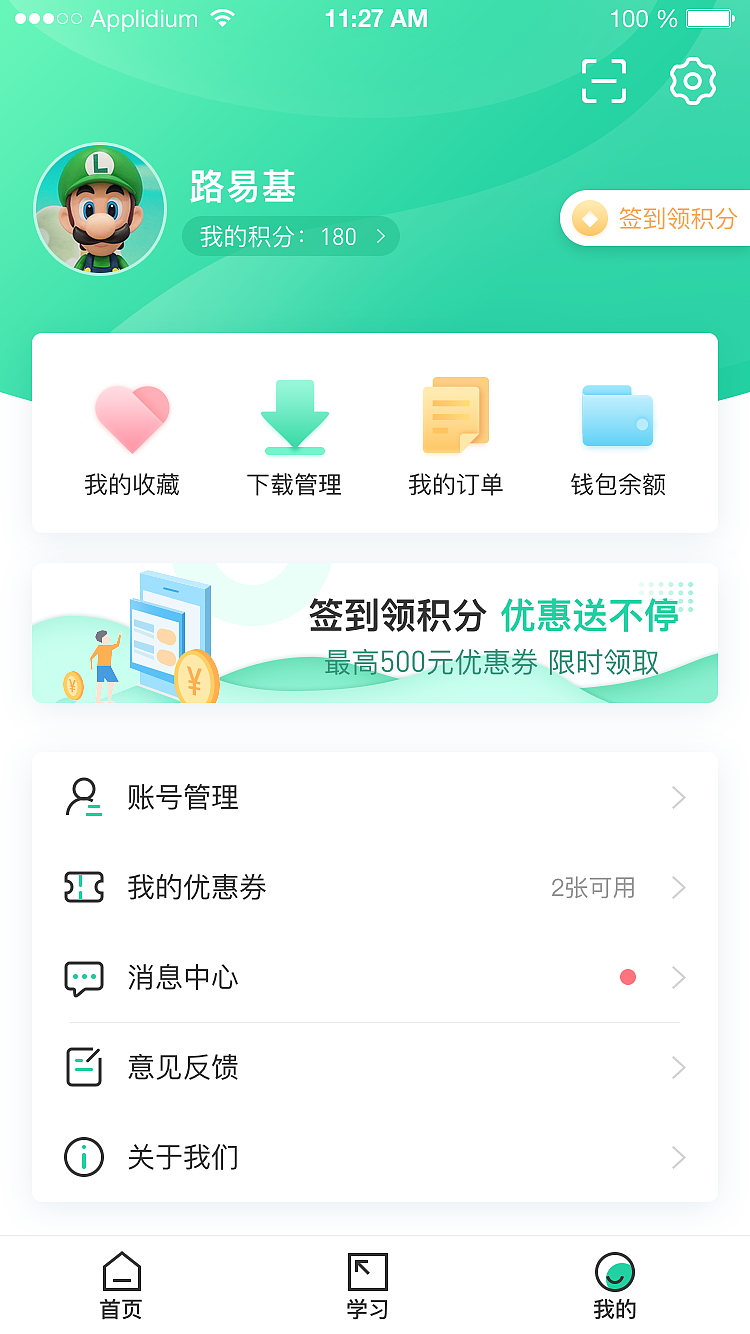Expand the 账号管理 row chevron
This screenshot has height=1334, width=750.
(x=678, y=797)
